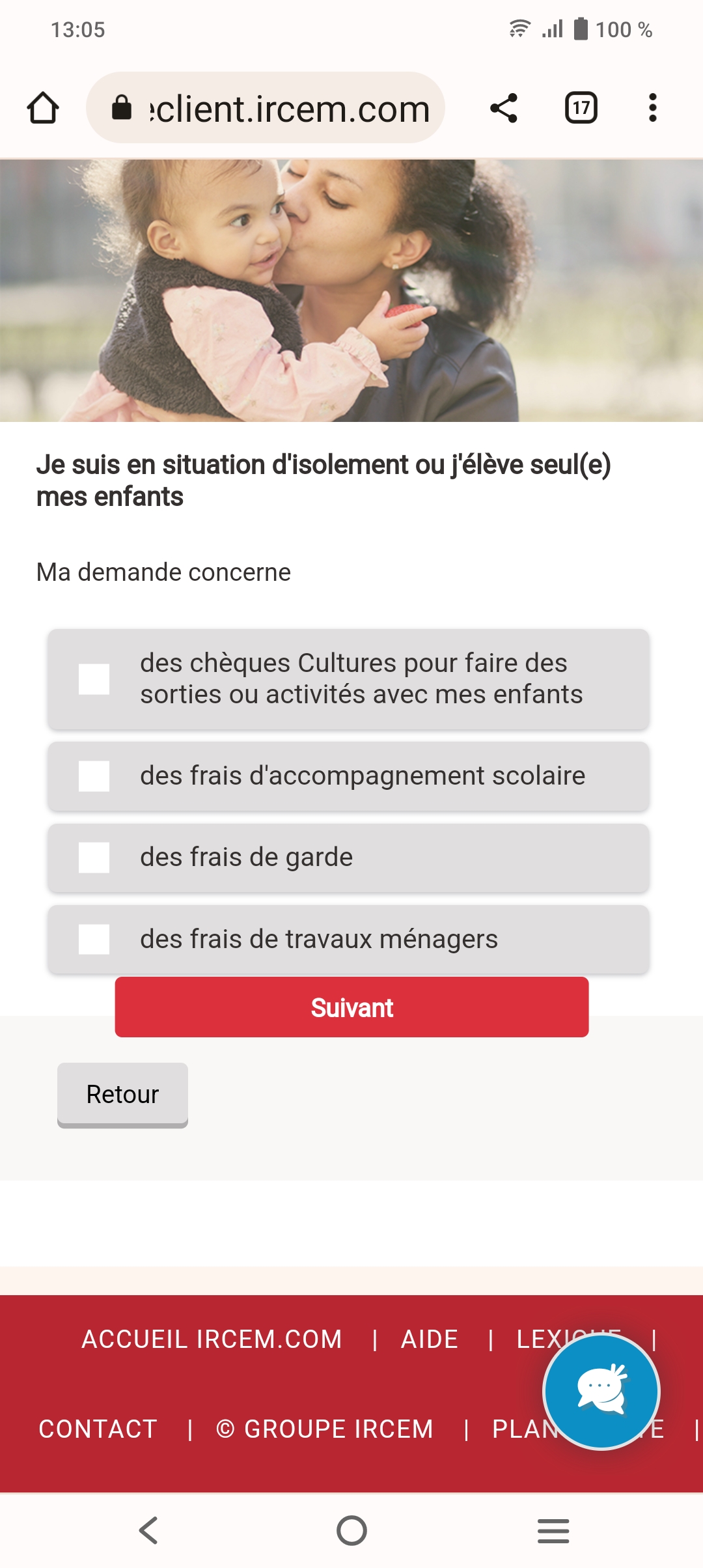
Task: Open the ACCUEIL IRCEM.COM footer link
Action: (x=212, y=1339)
